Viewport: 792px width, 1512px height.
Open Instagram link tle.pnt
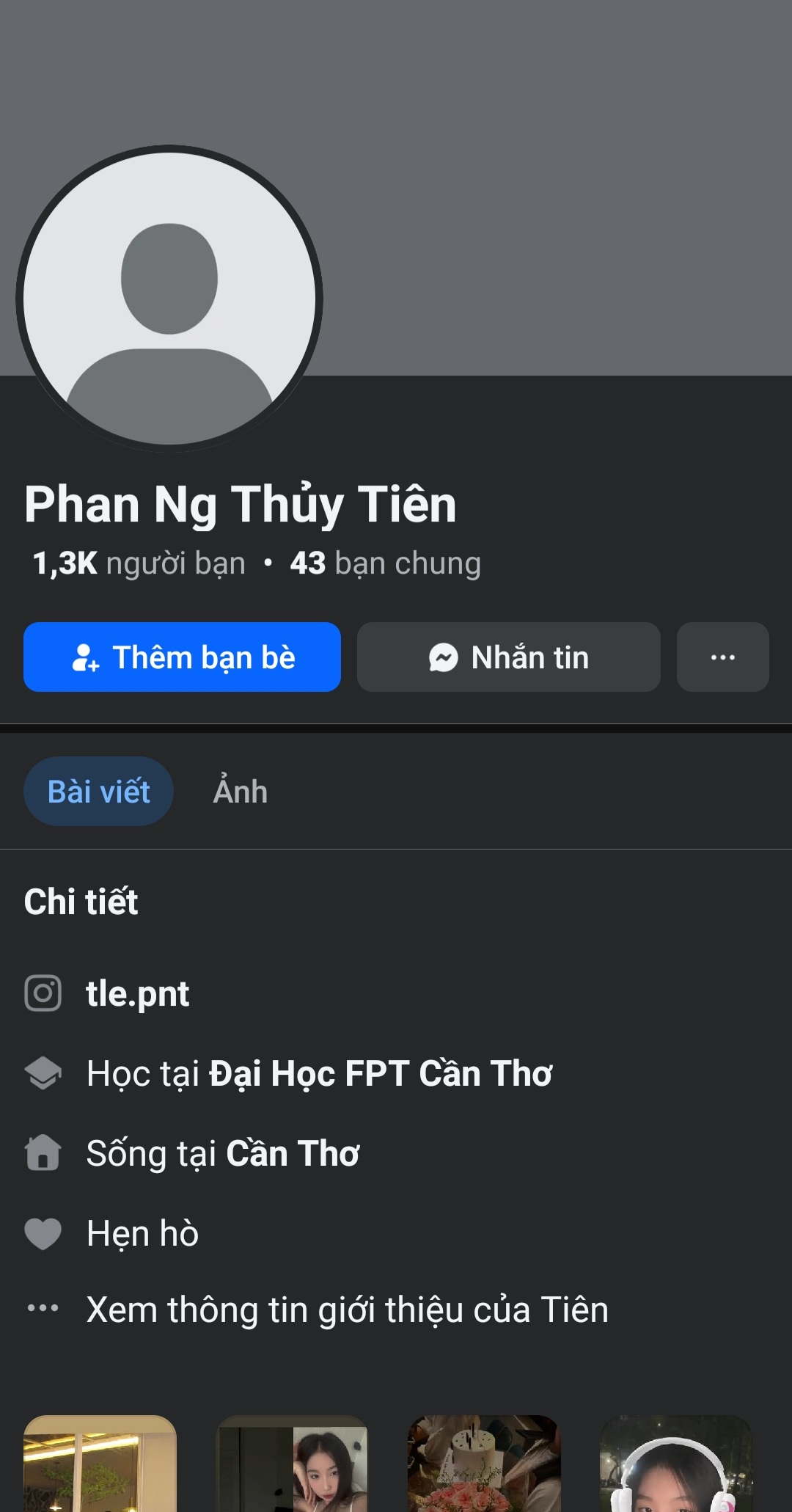[137, 994]
